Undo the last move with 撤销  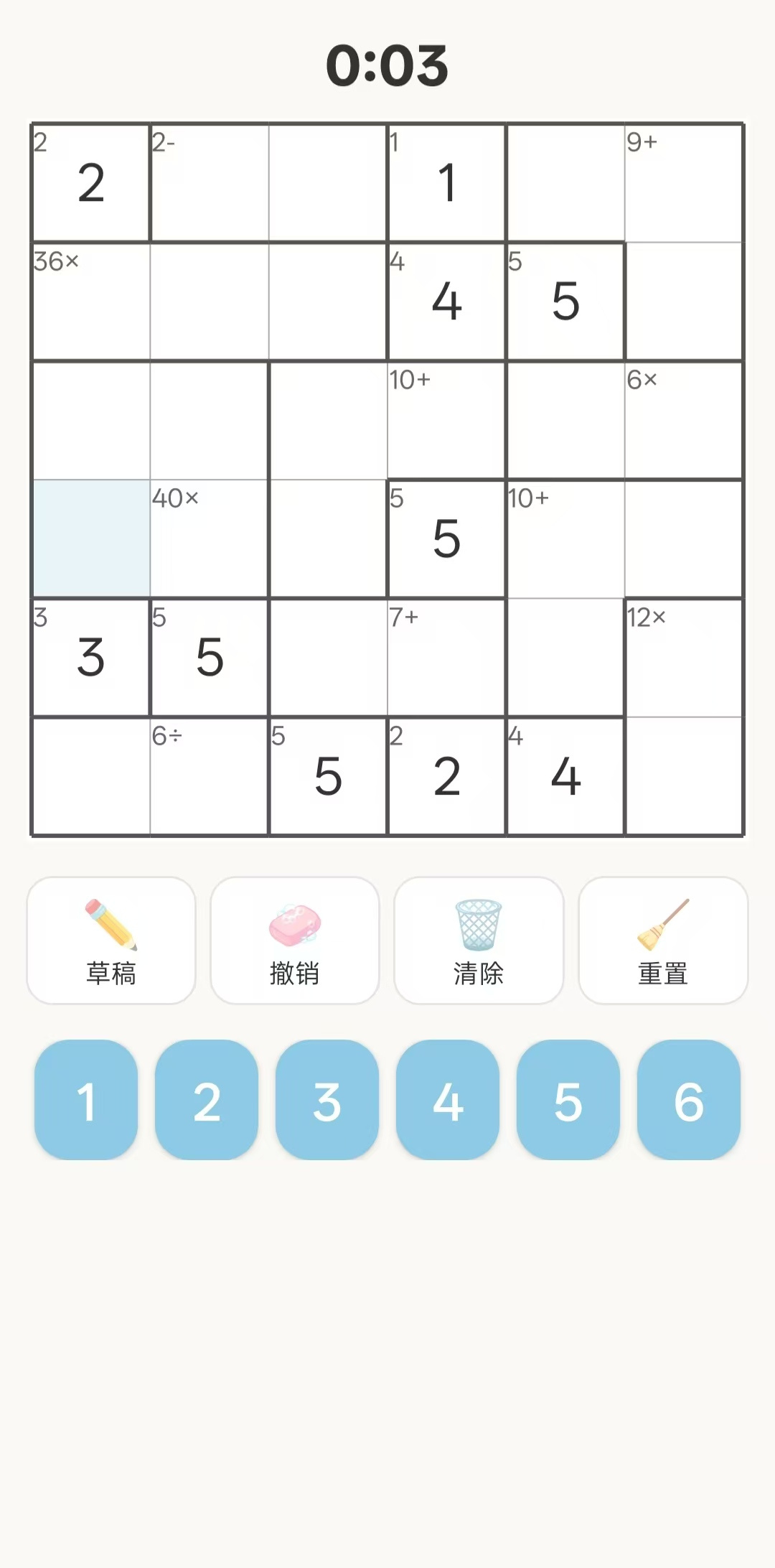(295, 940)
